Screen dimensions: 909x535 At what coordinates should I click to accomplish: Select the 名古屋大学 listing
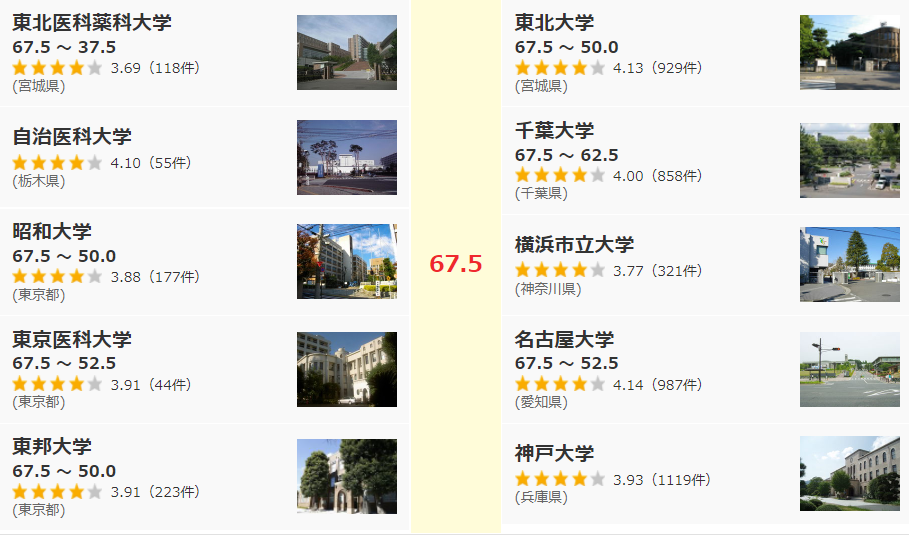click(564, 339)
